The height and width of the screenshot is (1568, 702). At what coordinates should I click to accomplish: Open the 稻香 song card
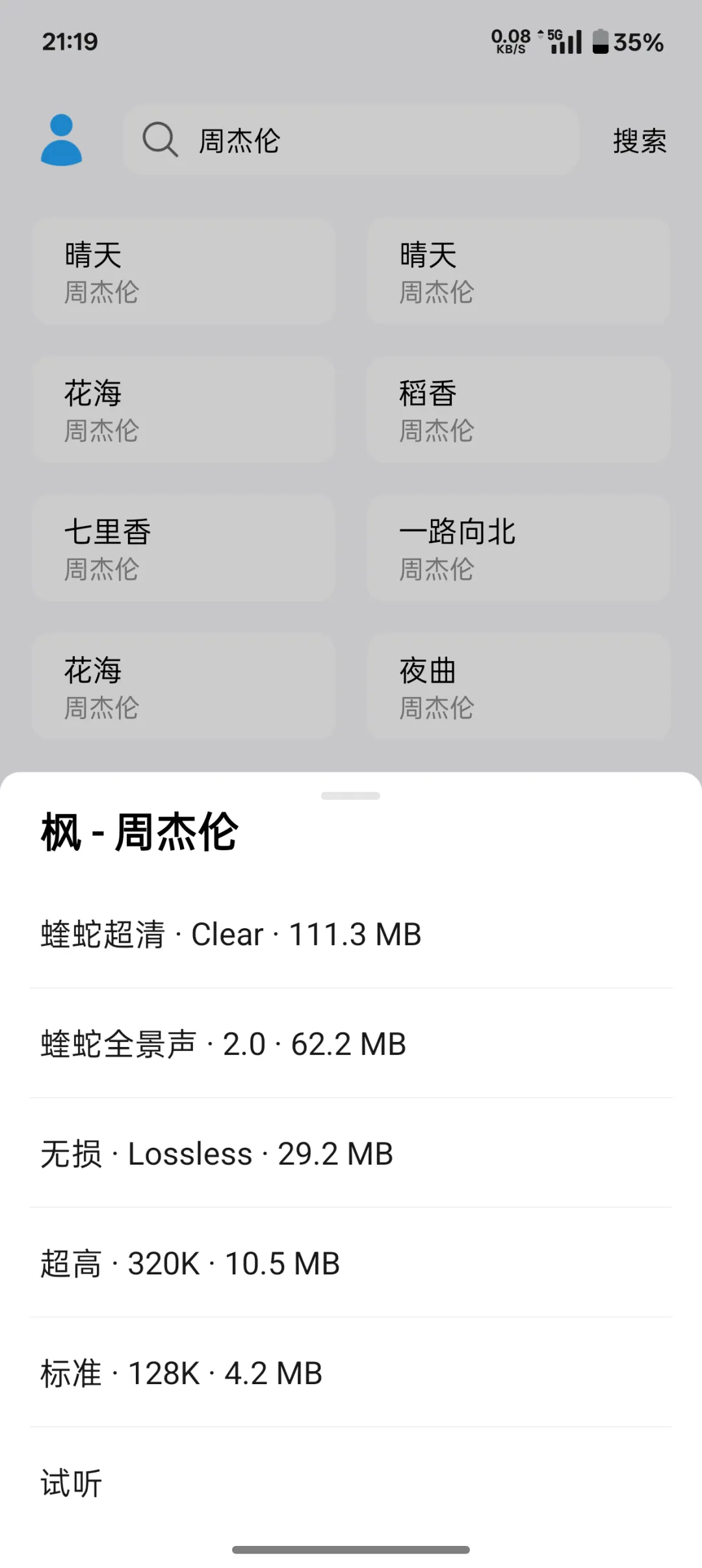point(518,409)
